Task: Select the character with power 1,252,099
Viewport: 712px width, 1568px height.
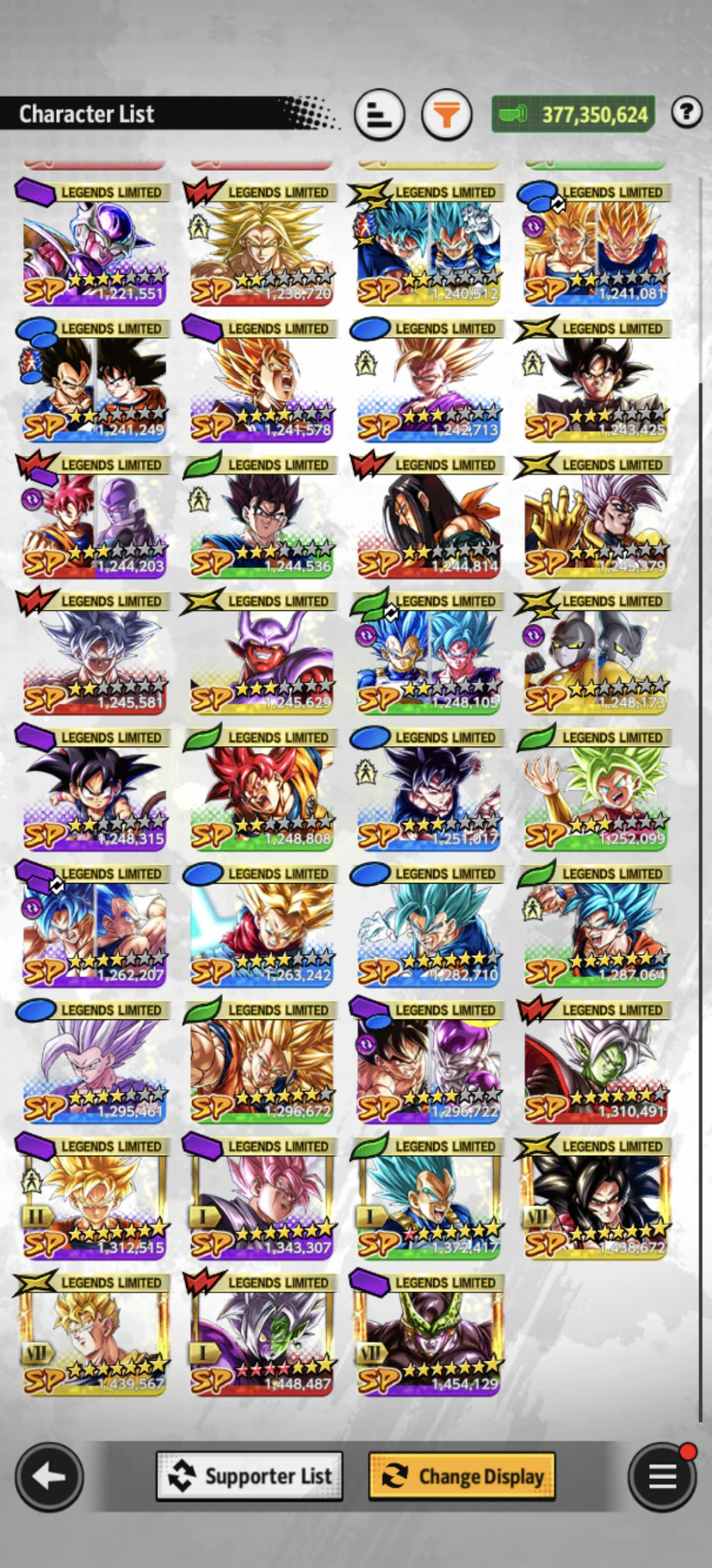Action: pyautogui.click(x=596, y=788)
